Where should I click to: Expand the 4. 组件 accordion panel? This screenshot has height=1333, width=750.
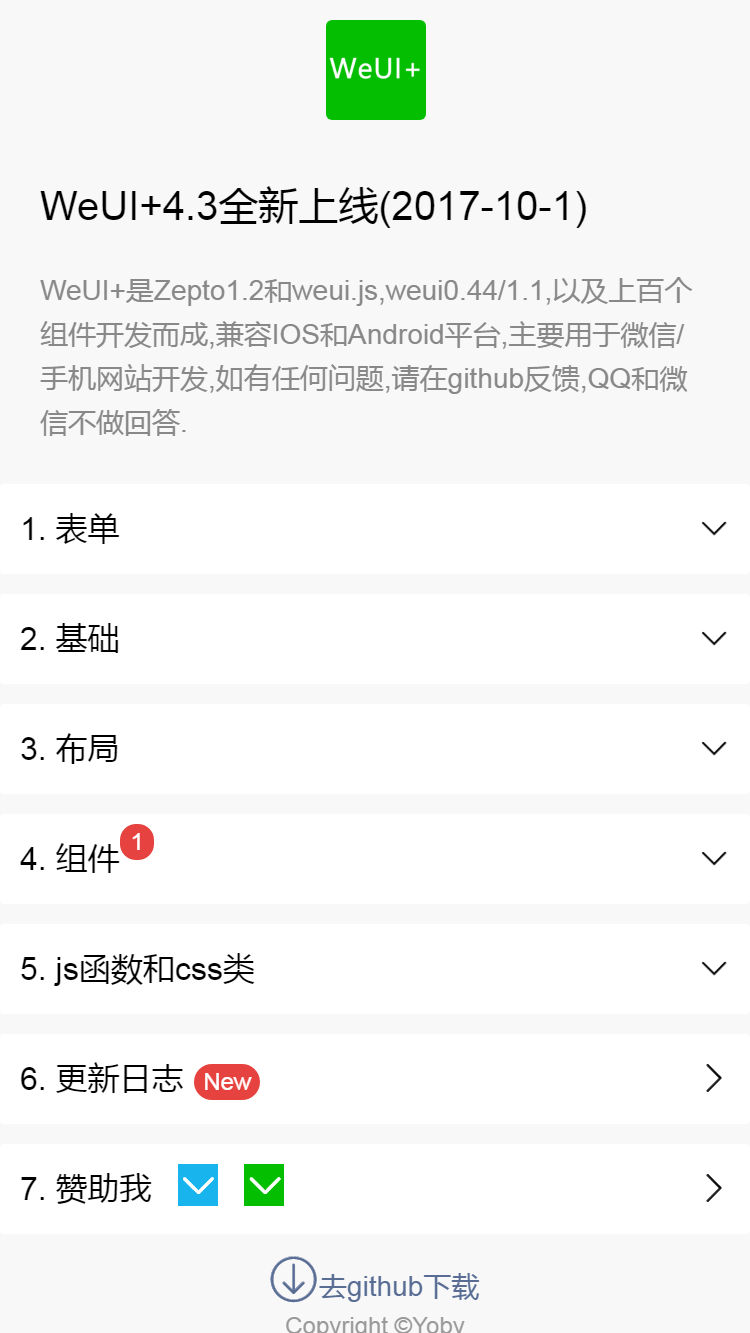point(375,858)
